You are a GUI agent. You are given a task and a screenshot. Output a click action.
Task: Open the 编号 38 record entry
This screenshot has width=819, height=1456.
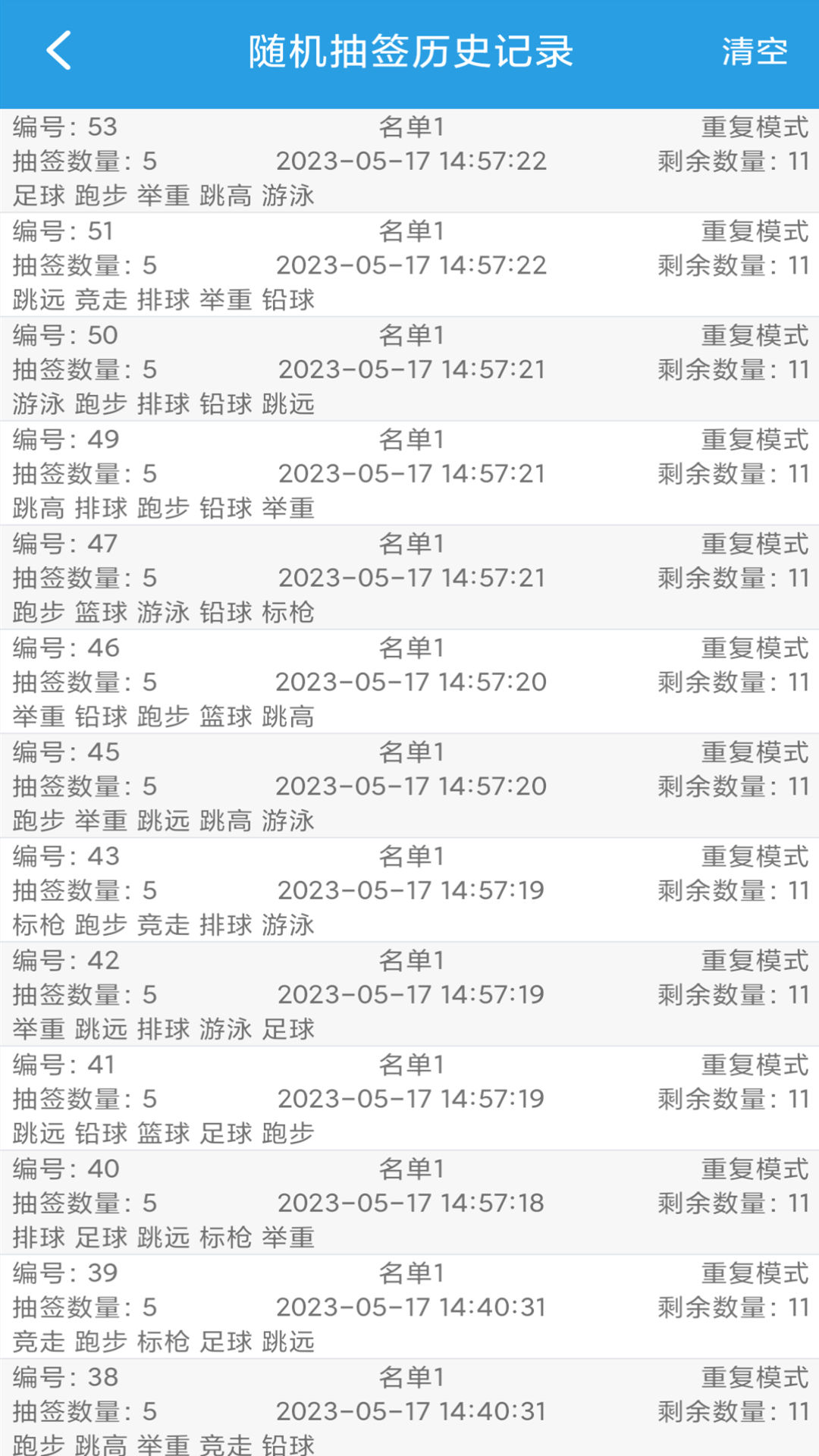(x=409, y=1410)
